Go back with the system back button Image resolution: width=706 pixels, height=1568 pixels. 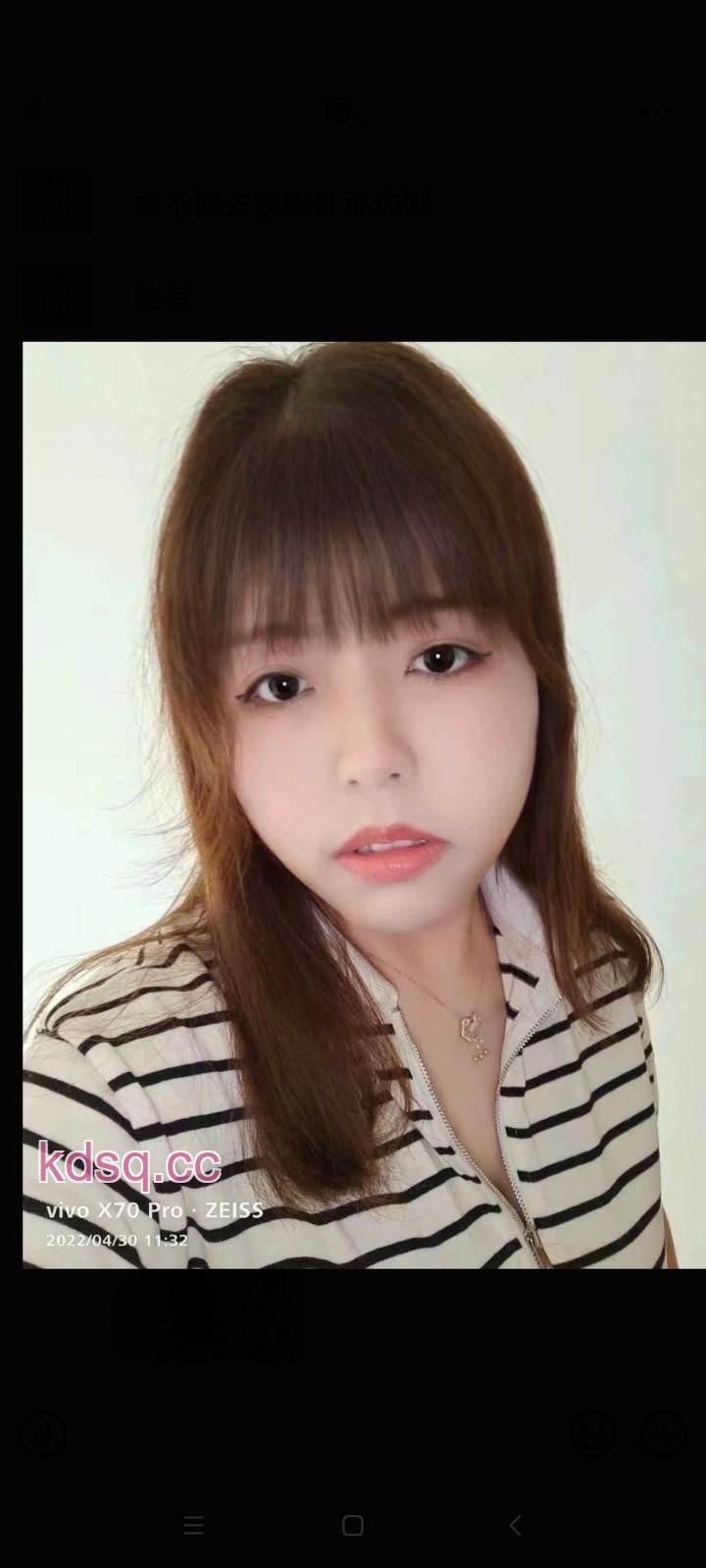515,1525
